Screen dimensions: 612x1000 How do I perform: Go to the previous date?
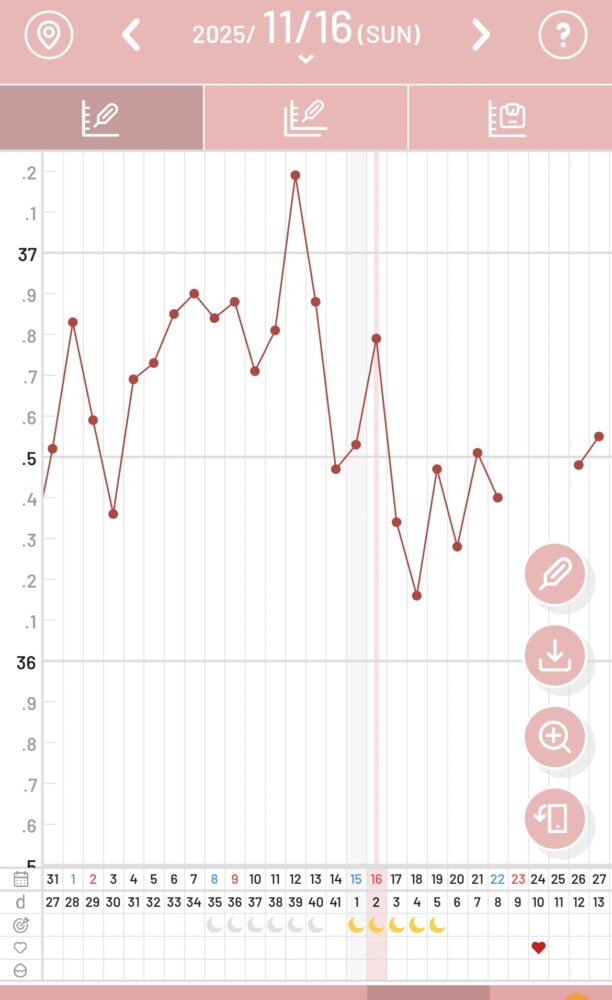pyautogui.click(x=131, y=36)
